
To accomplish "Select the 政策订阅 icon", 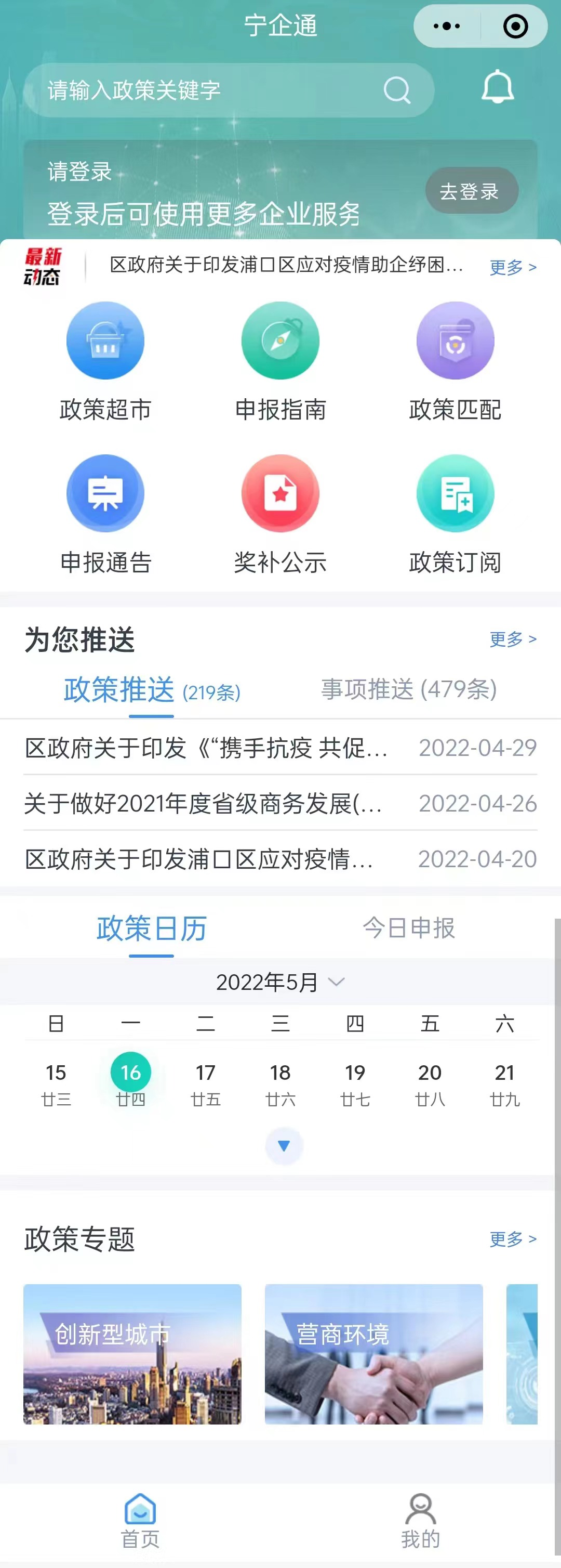I will point(455,494).
